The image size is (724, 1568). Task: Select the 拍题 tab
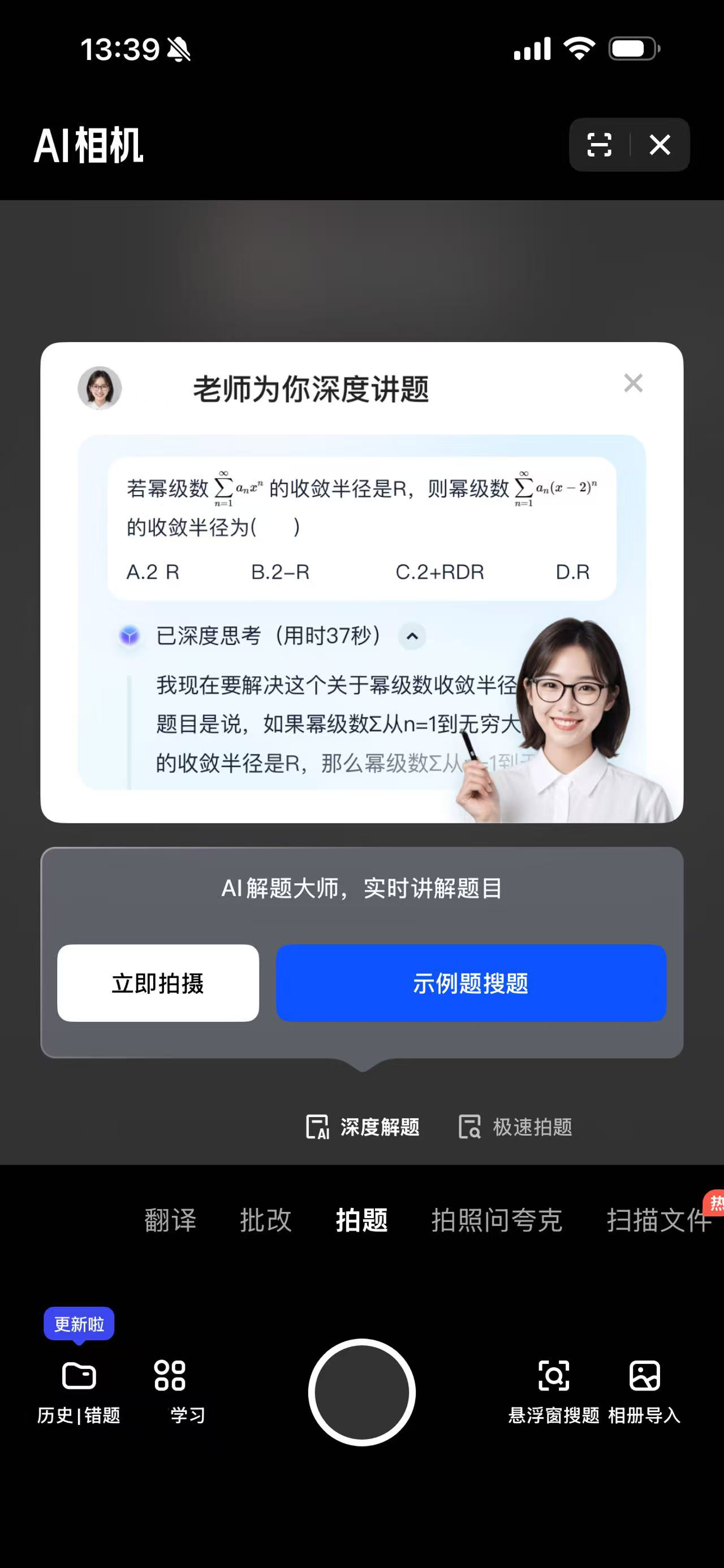(361, 1220)
